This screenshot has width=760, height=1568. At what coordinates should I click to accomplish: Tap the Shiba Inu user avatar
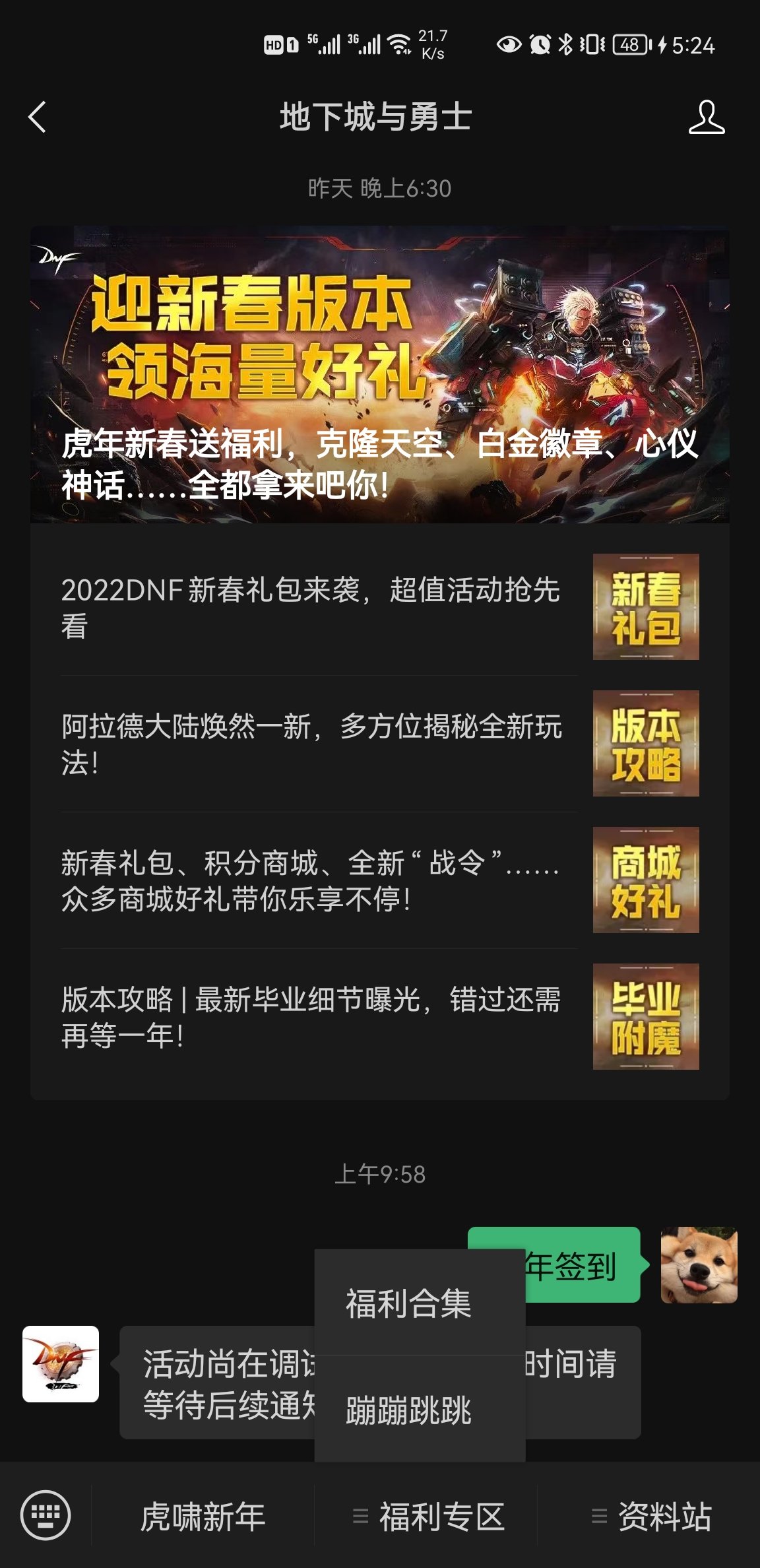tap(699, 1265)
